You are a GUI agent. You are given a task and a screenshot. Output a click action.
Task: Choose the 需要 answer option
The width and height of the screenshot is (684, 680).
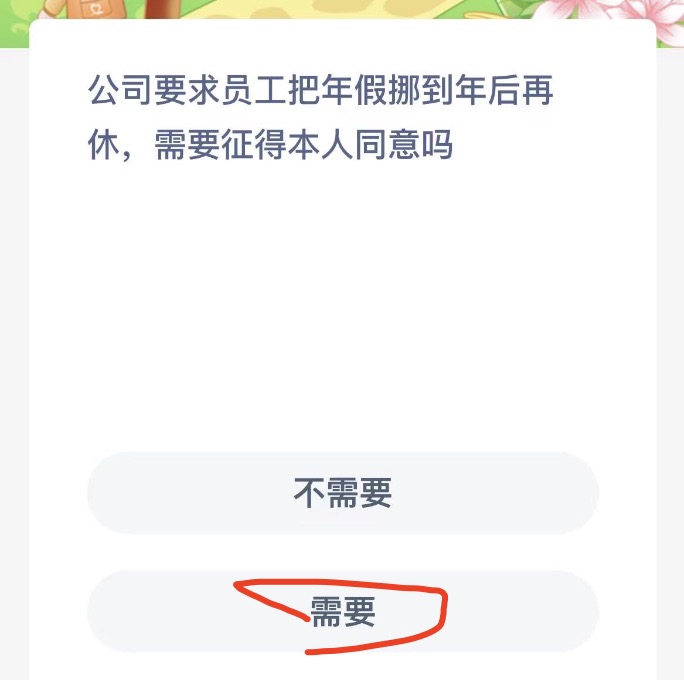[x=342, y=612]
